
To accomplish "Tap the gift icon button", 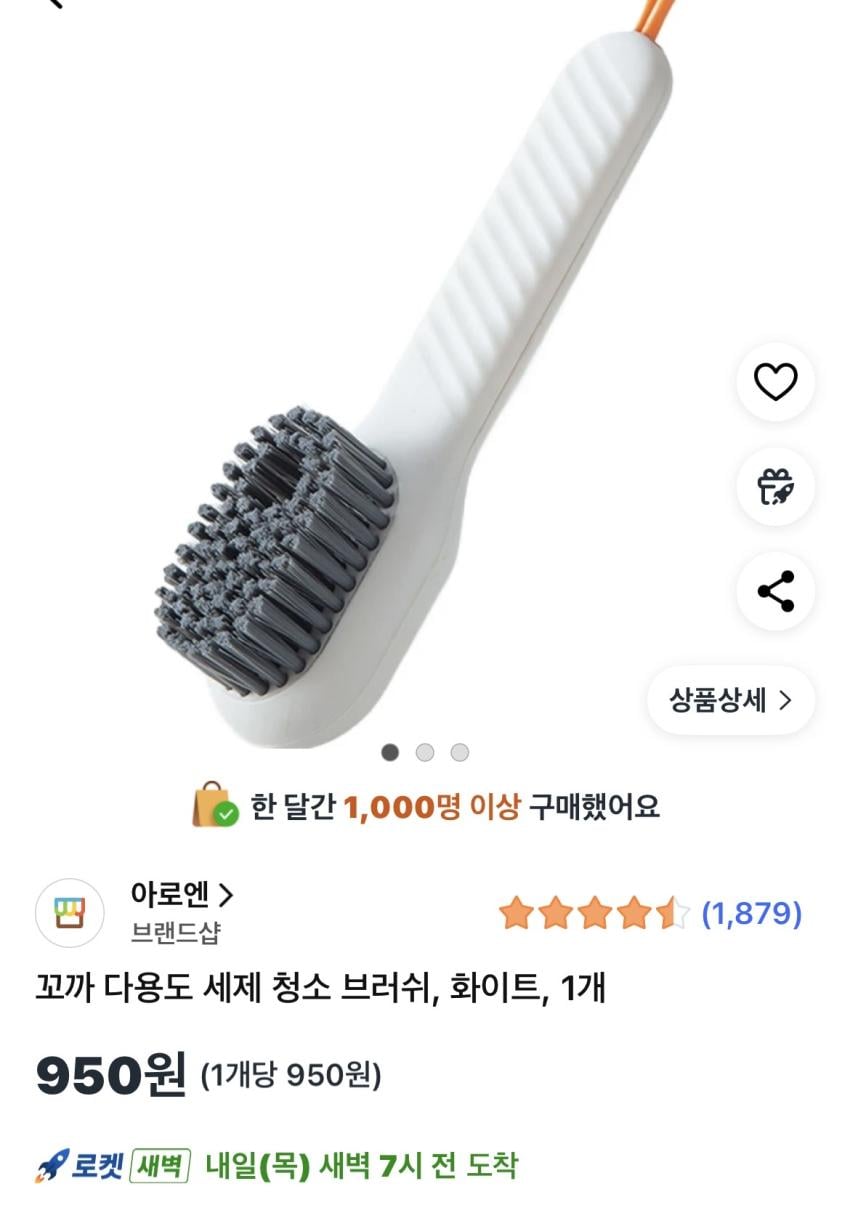I will pos(775,487).
